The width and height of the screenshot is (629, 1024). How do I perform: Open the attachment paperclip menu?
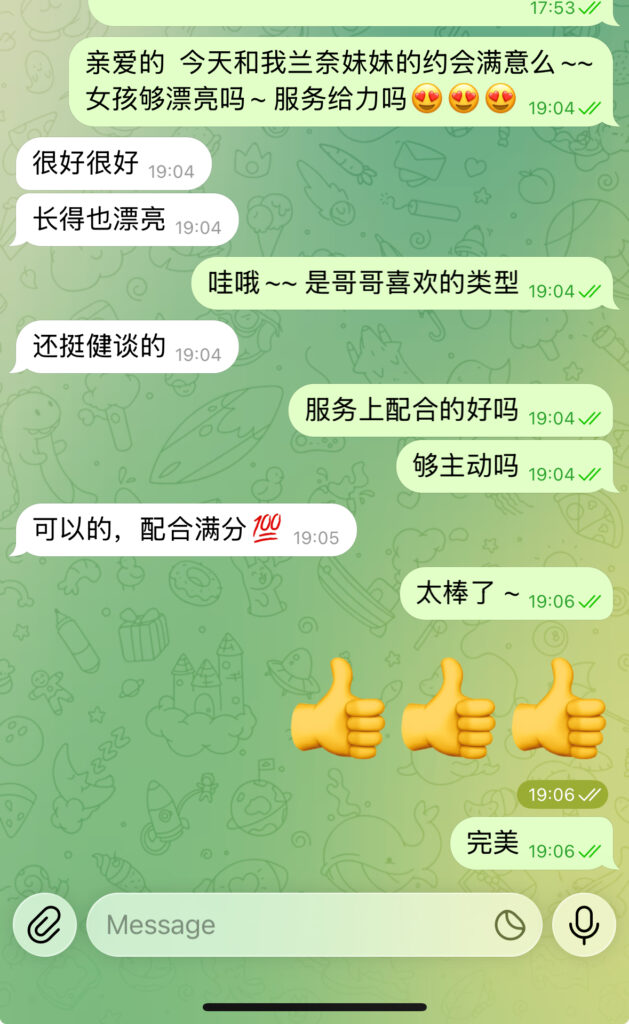click(x=44, y=925)
